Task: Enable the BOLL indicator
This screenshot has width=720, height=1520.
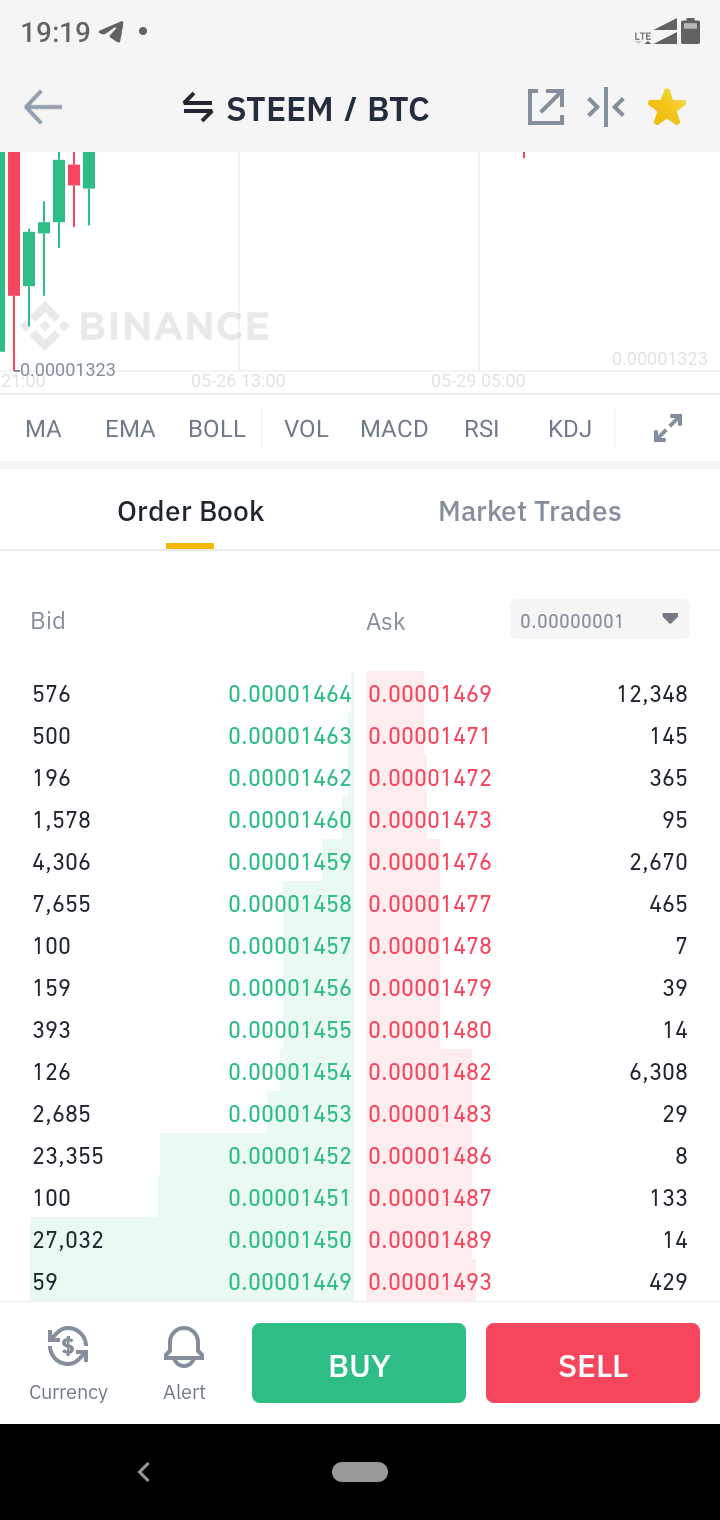Action: pos(217,429)
